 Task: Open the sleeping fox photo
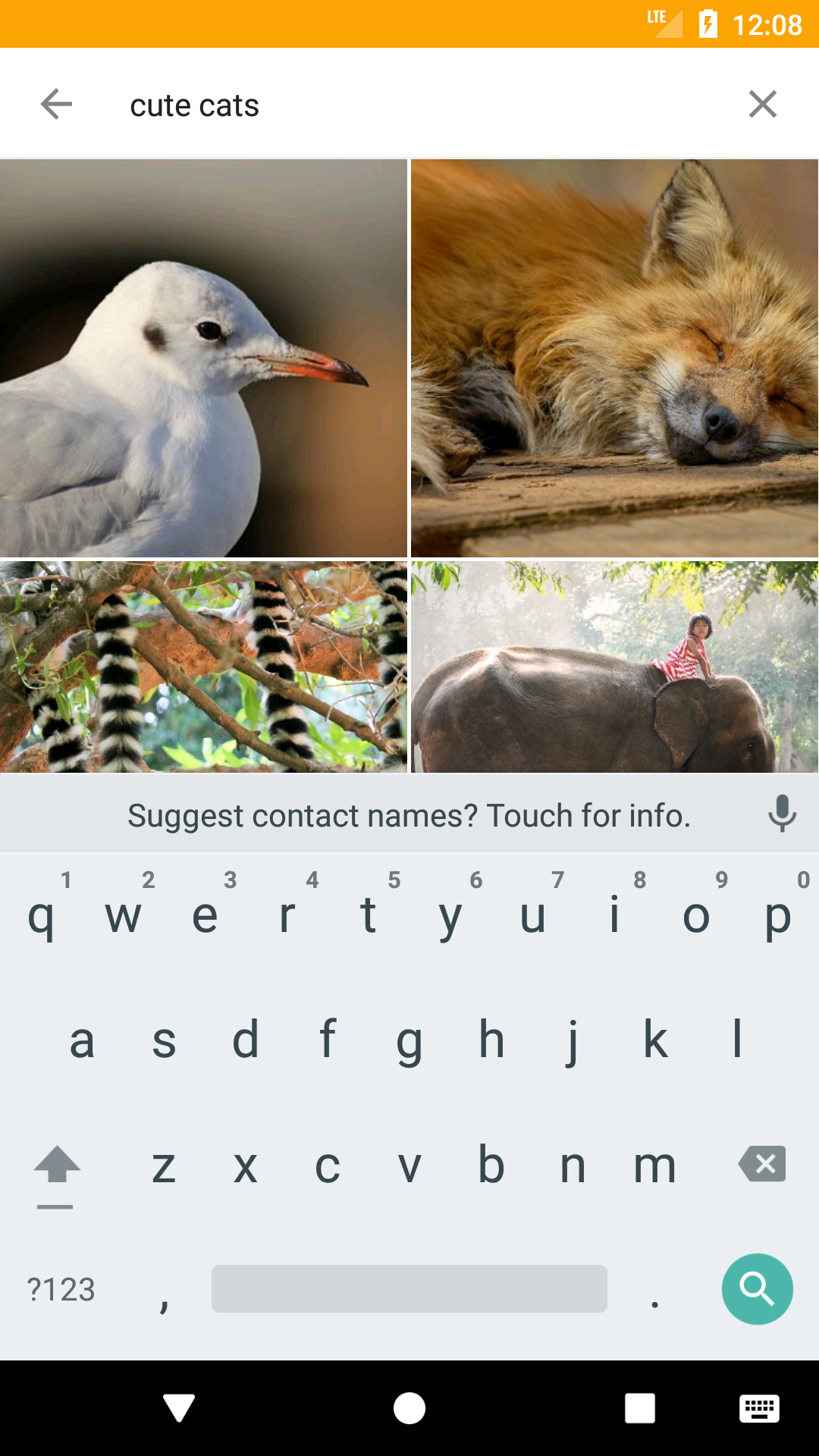click(614, 358)
